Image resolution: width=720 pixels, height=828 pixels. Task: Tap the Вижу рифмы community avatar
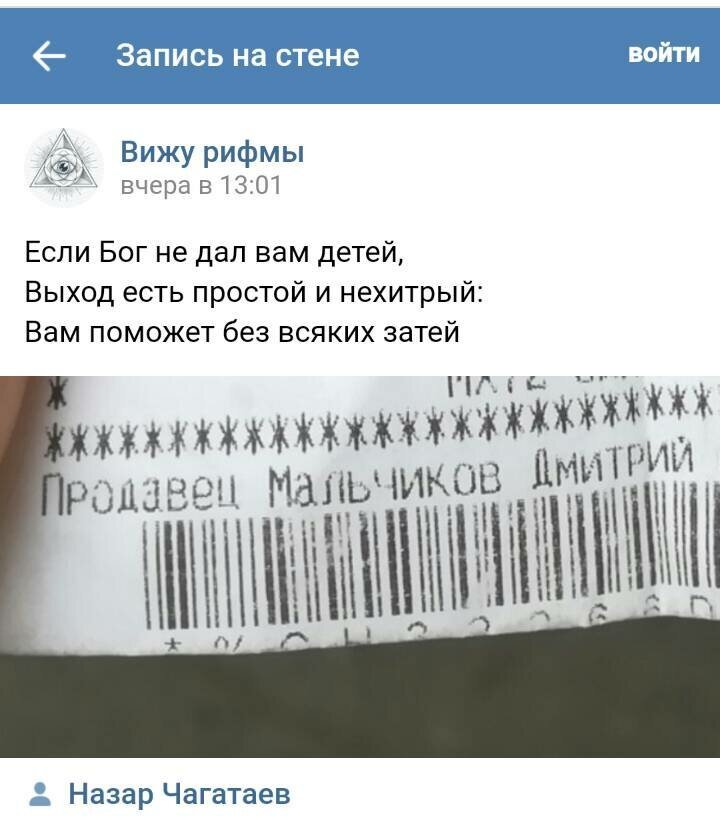point(64,167)
